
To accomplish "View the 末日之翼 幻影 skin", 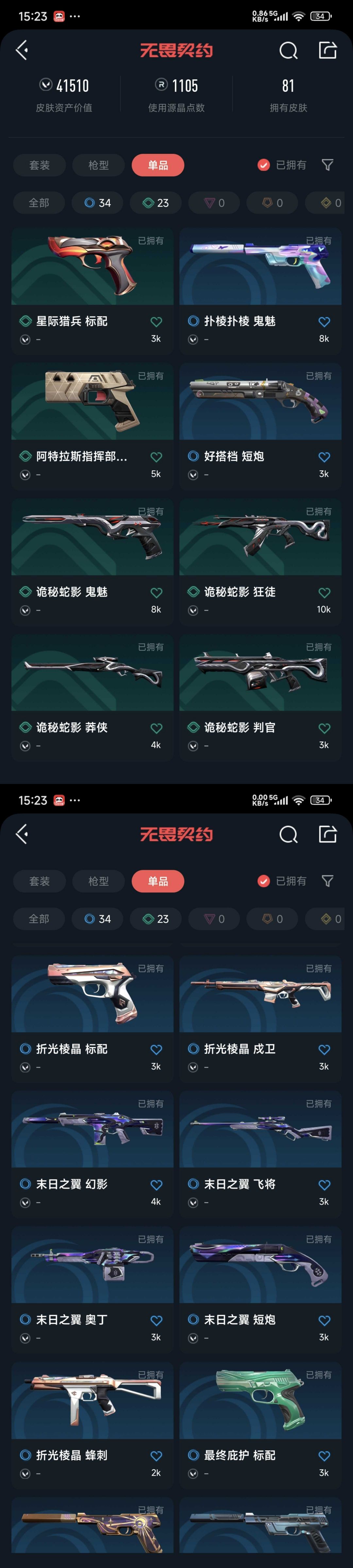I will point(92,1154).
